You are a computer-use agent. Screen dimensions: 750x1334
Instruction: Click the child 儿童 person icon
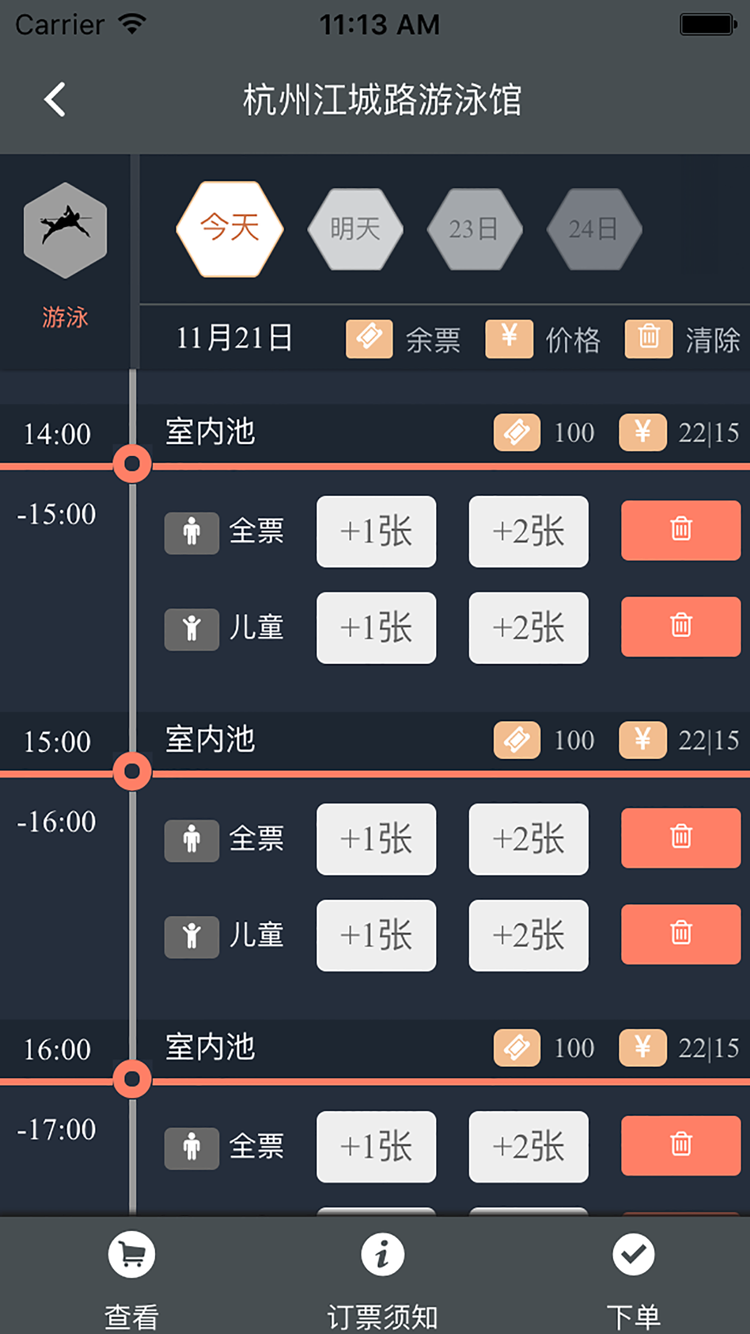(x=191, y=629)
